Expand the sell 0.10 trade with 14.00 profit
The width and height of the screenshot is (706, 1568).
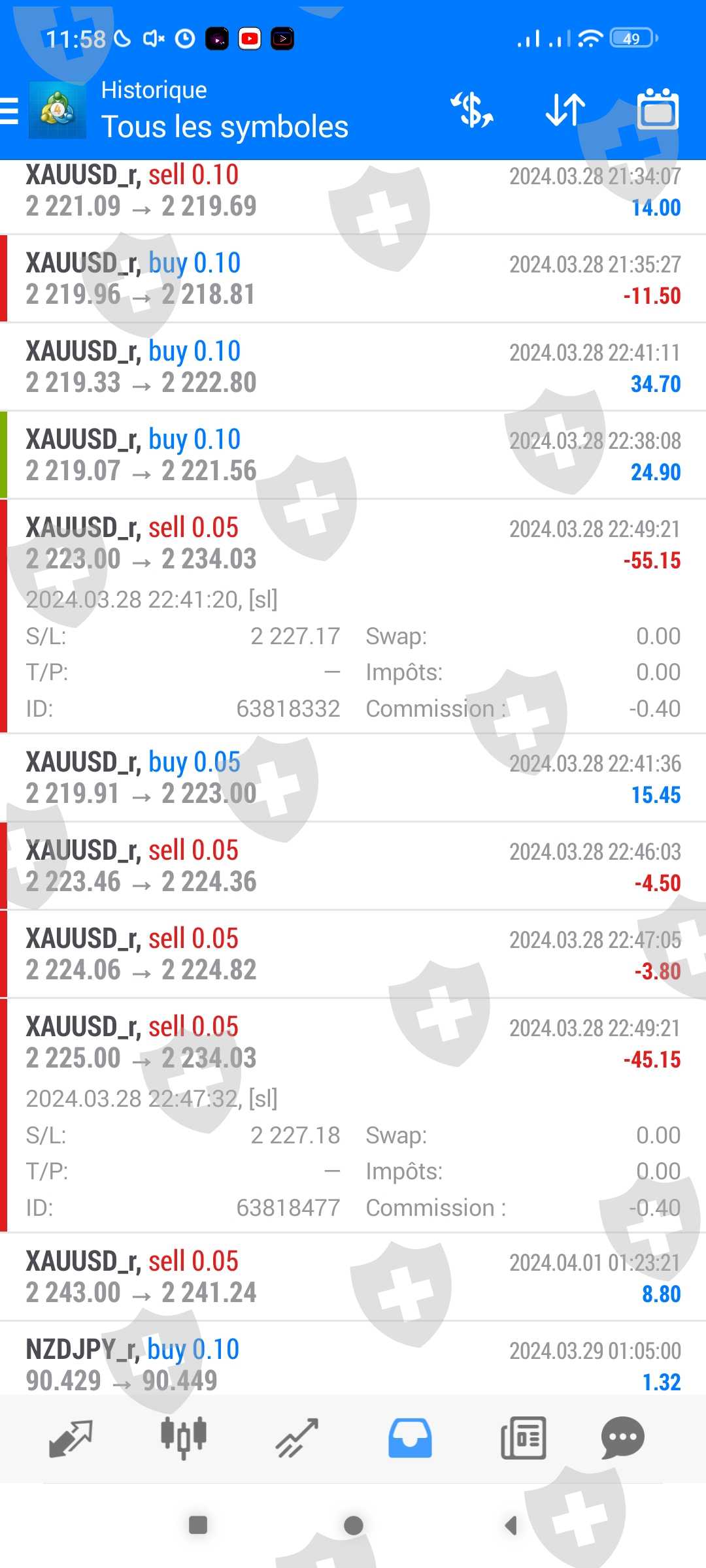(x=353, y=191)
